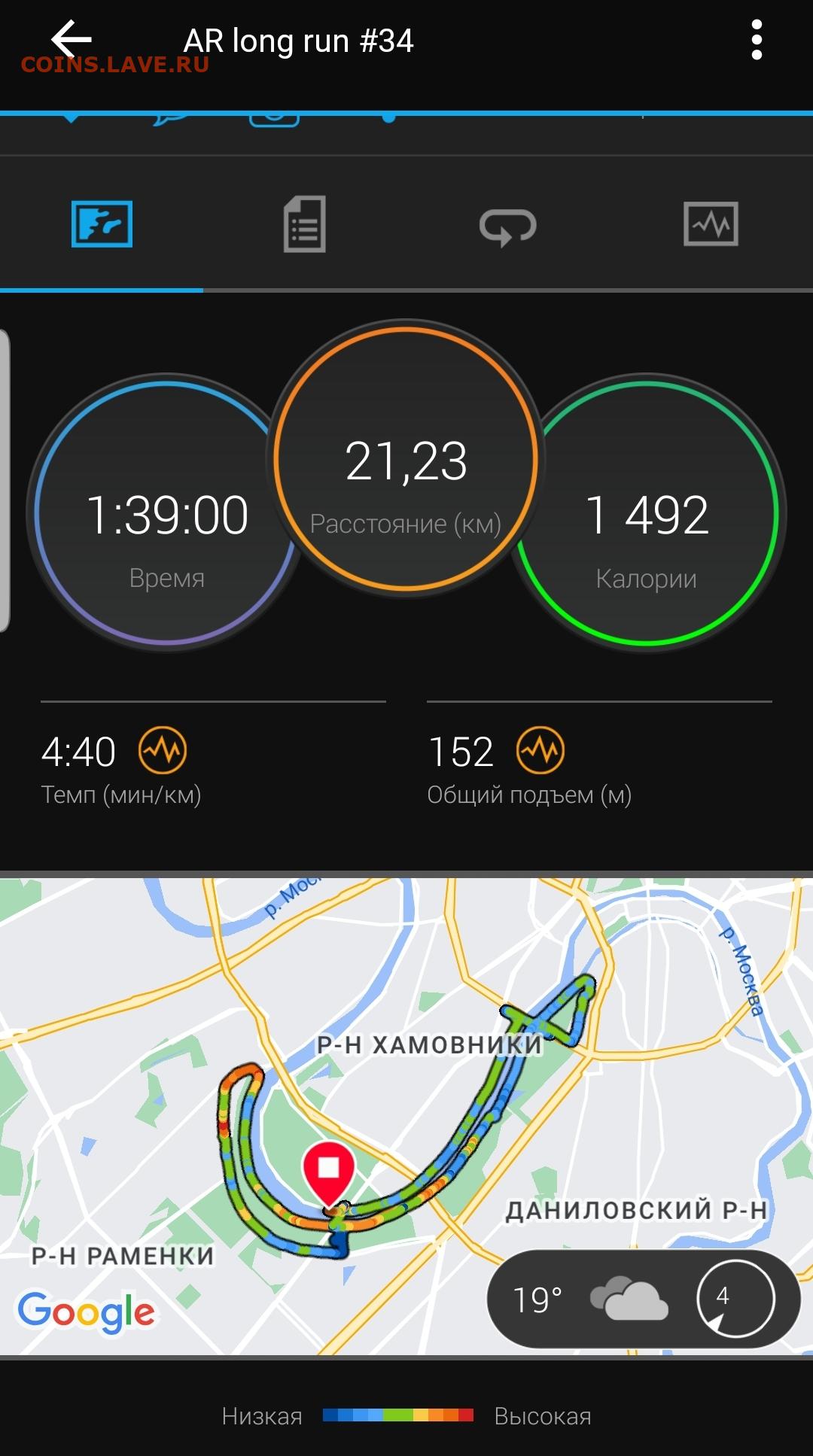Go back using the arrow icon
The image size is (813, 1456).
(x=72, y=39)
